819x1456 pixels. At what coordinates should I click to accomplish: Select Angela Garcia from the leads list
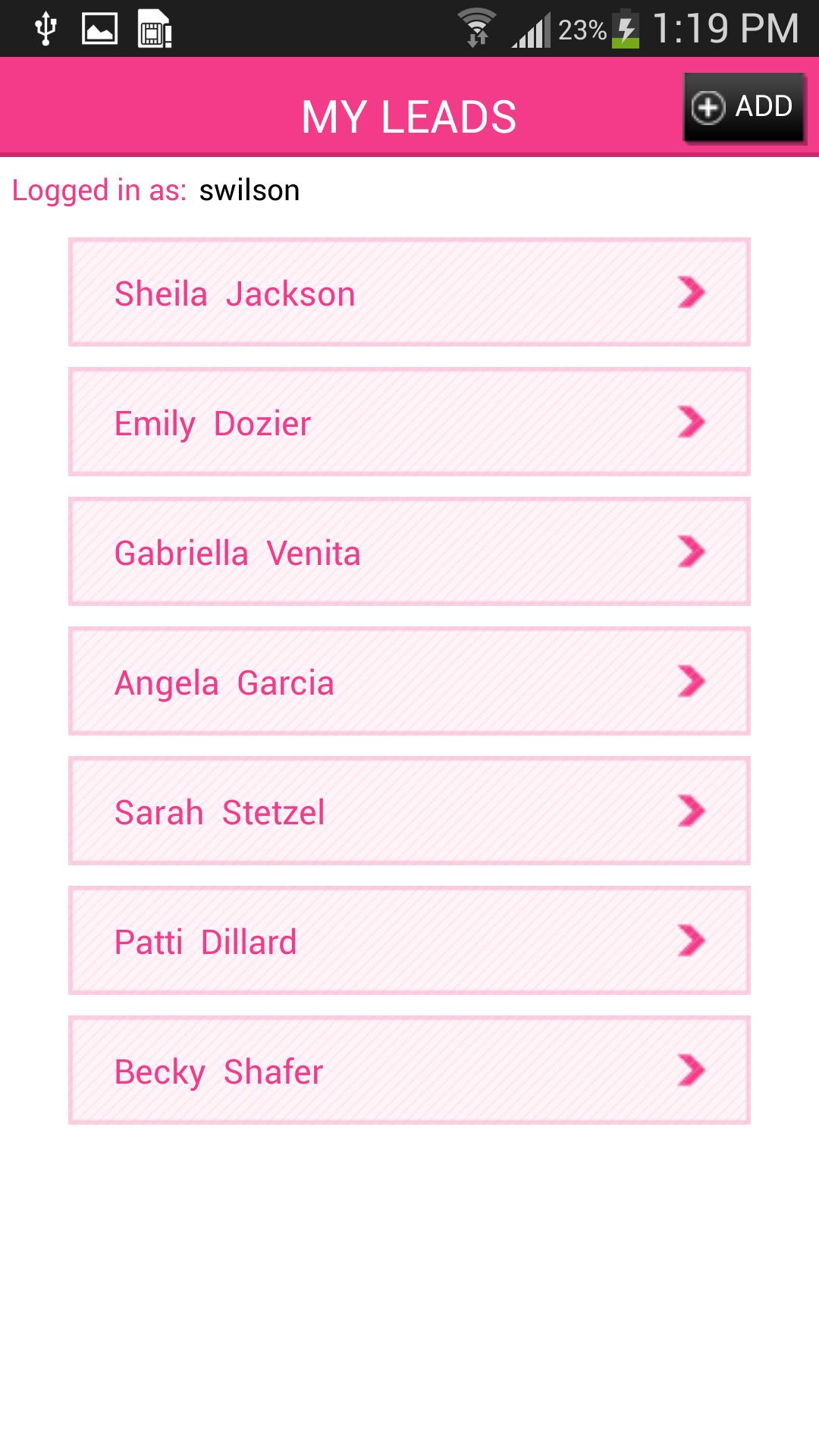pos(409,681)
